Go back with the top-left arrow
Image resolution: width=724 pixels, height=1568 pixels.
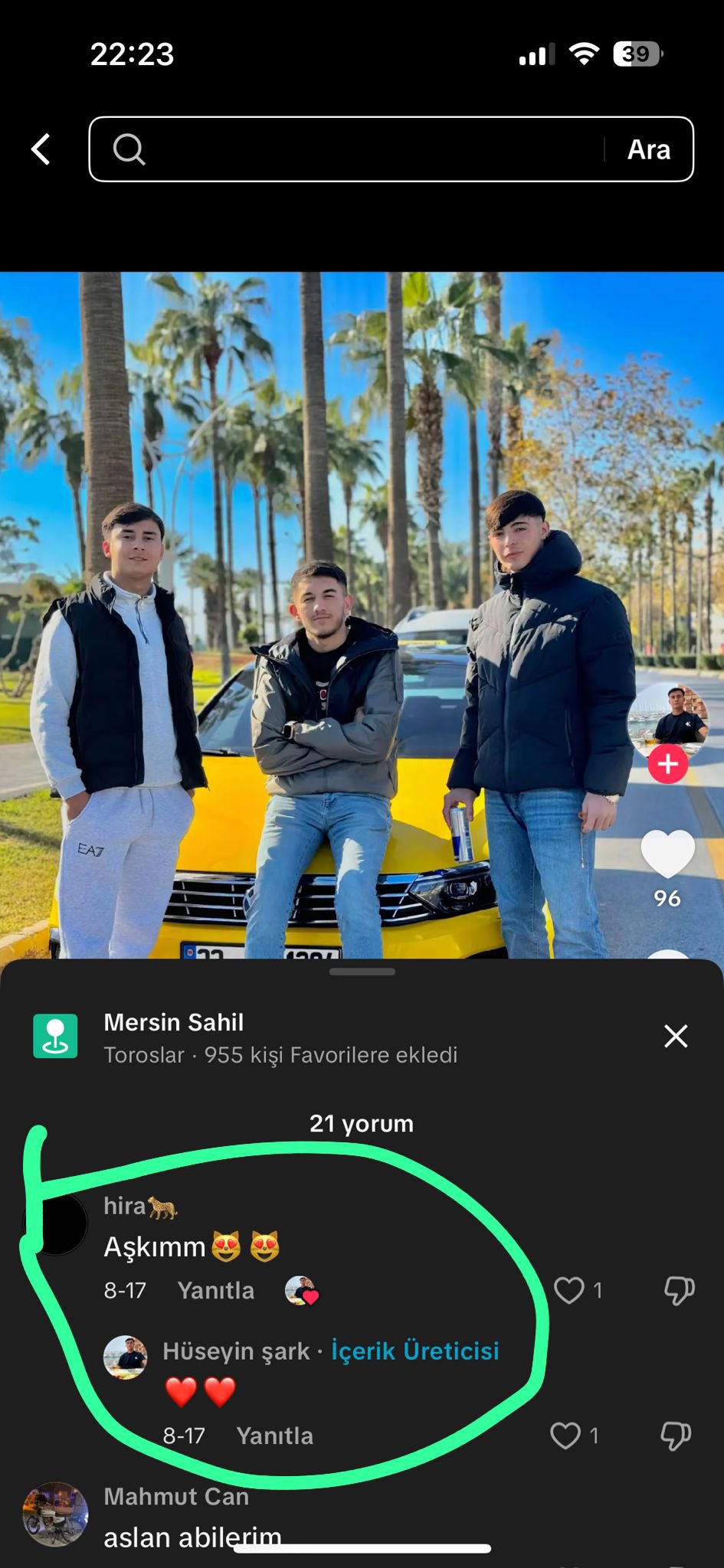(x=41, y=149)
